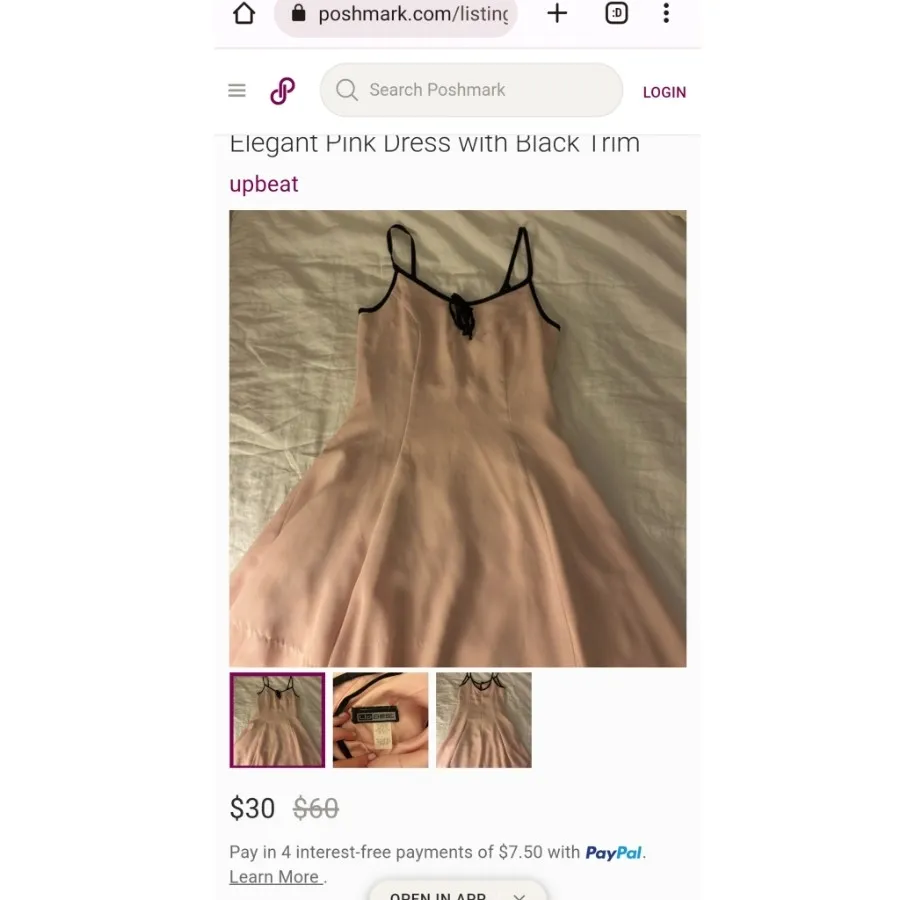The width and height of the screenshot is (900, 900).
Task: Tap the poshmark.com address bar
Action: tap(400, 15)
